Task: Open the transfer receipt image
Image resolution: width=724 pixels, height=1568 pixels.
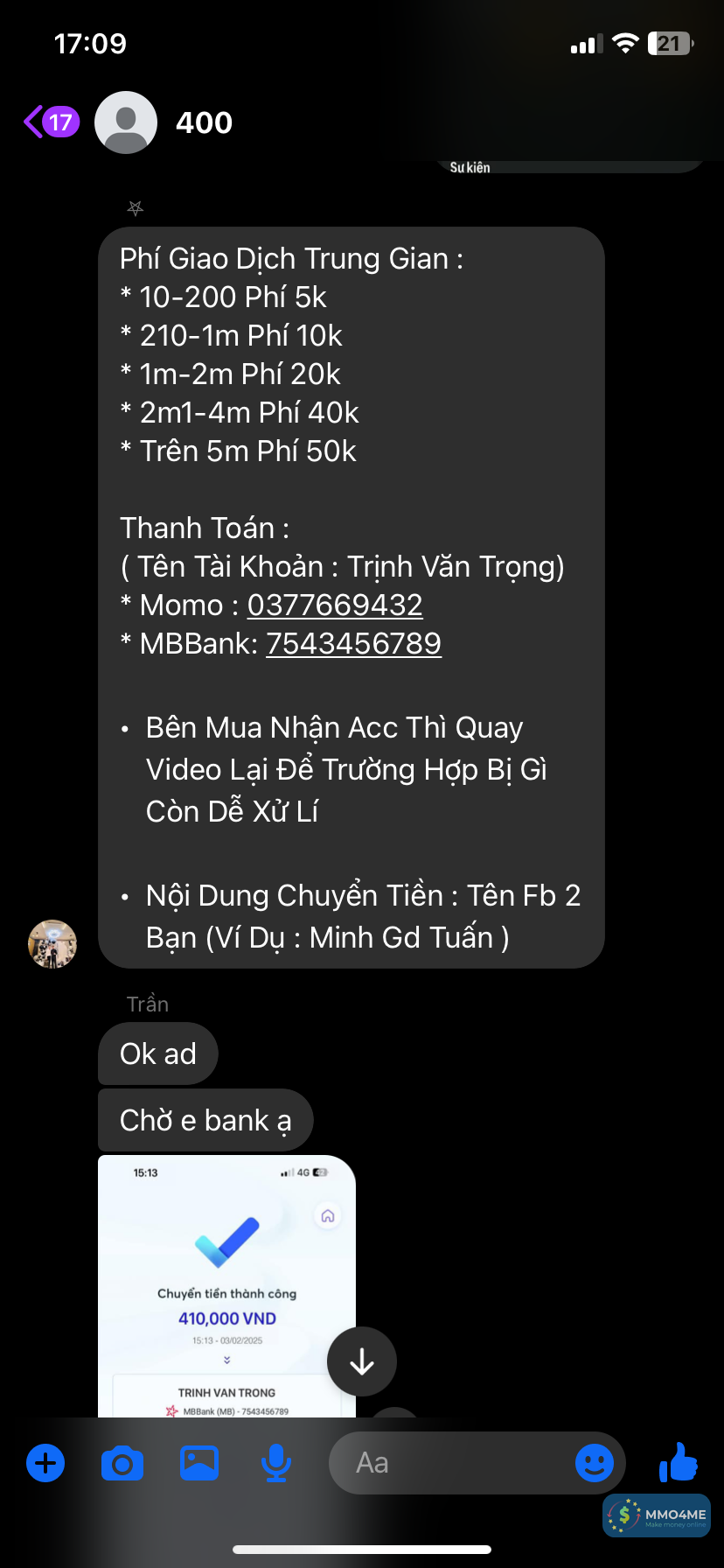Action: (x=226, y=1286)
